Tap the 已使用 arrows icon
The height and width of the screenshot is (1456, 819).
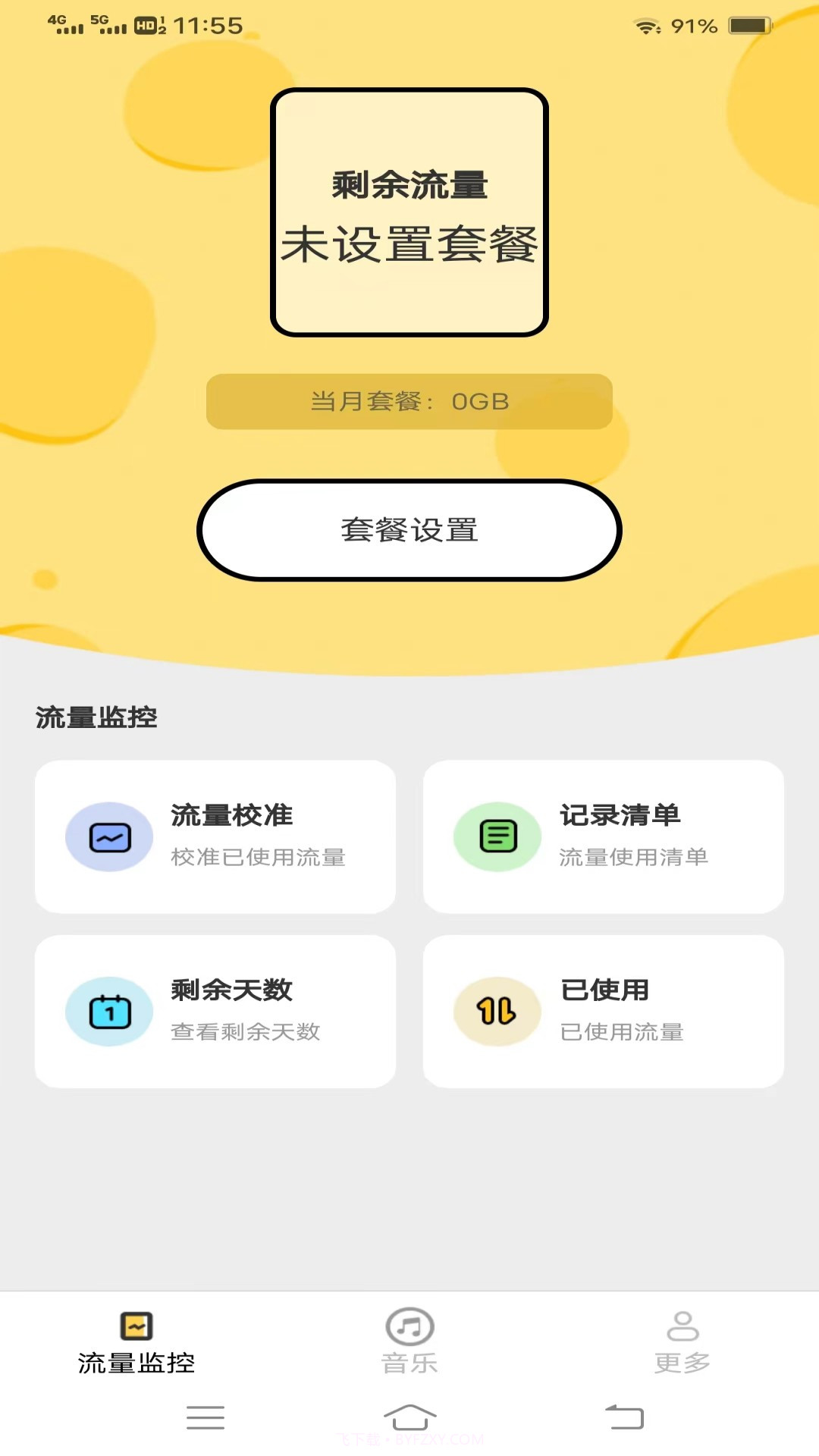coord(497,1011)
